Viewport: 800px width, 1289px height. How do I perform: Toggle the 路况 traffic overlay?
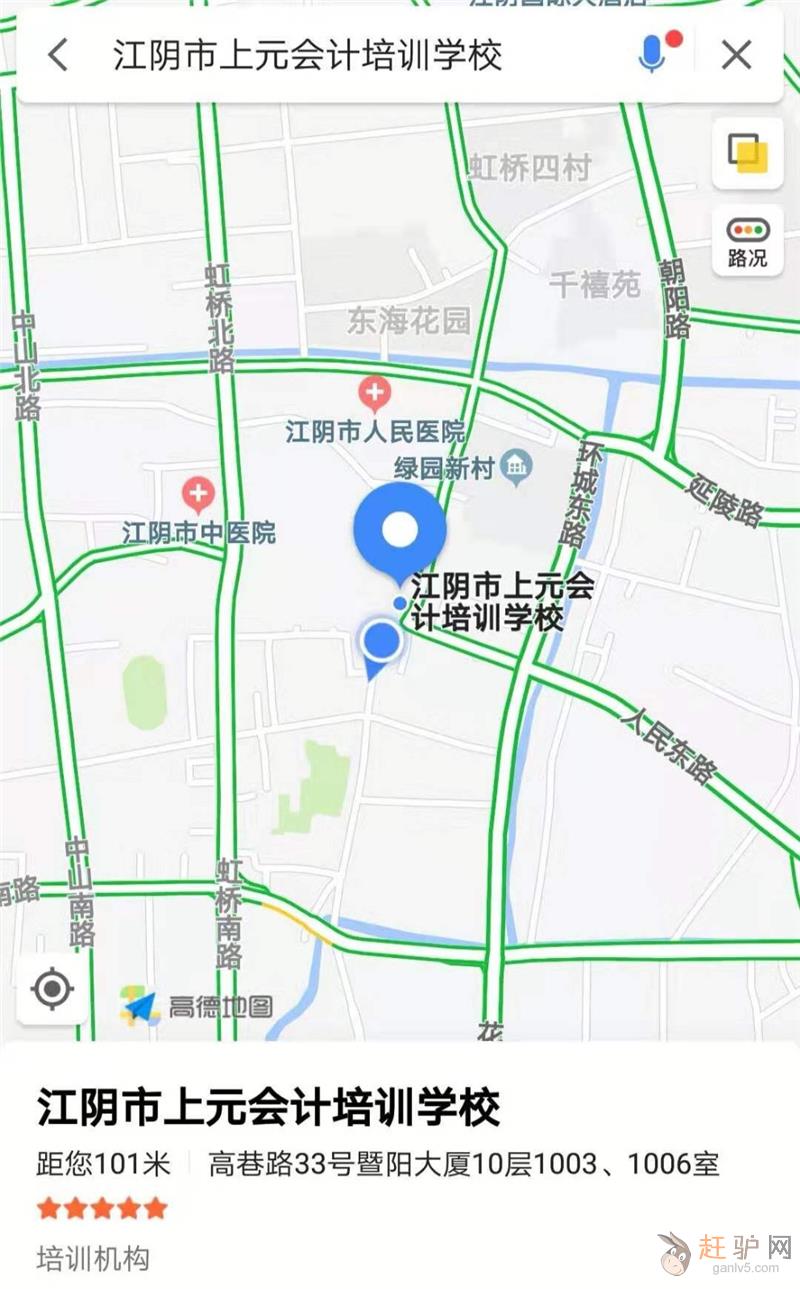click(x=747, y=241)
